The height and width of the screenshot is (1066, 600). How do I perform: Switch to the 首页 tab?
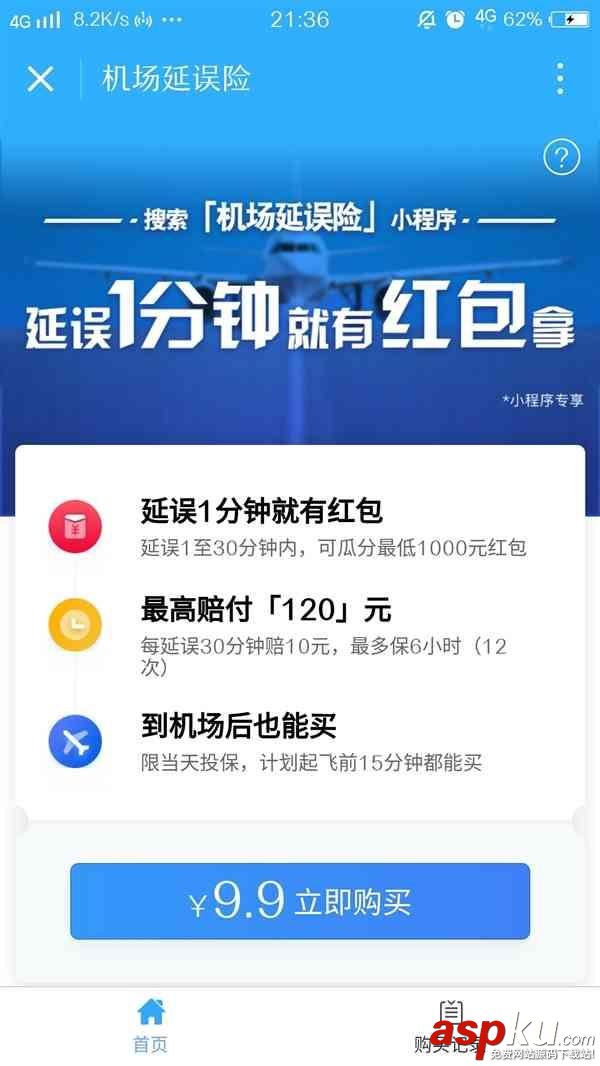point(150,1024)
